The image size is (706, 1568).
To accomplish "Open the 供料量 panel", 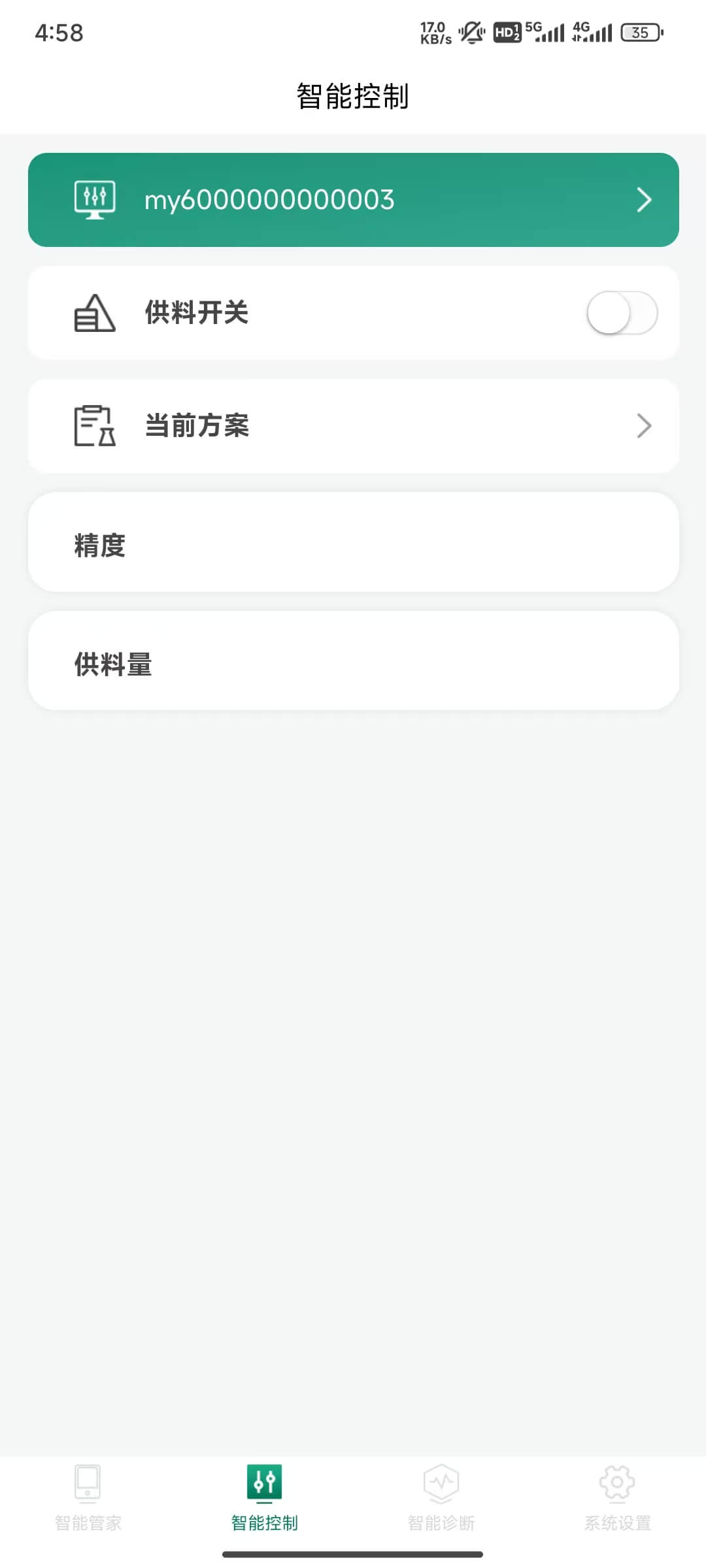I will coord(353,661).
